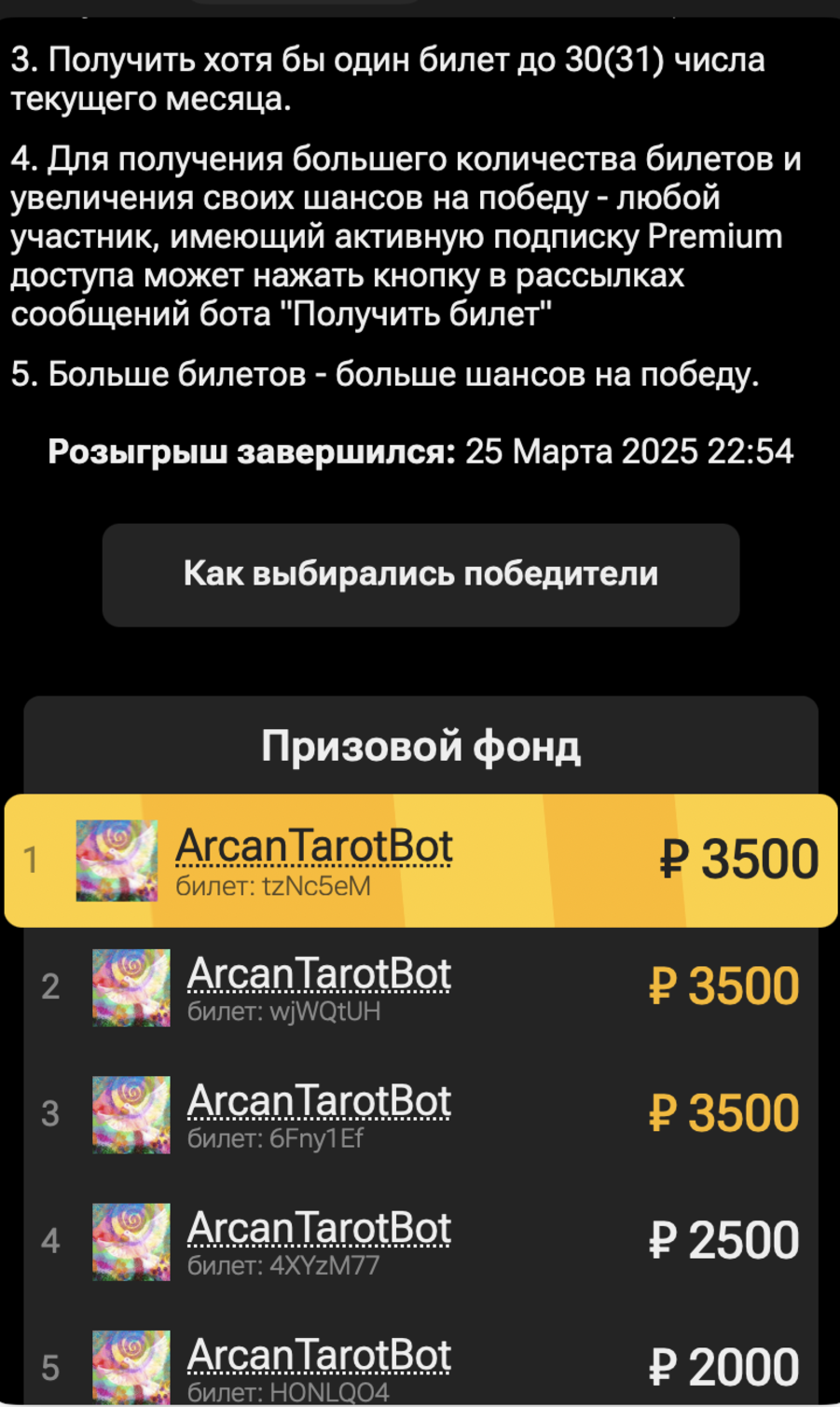This screenshot has height=1407, width=840.
Task: Open the profile icon for winner 4
Action: tap(131, 1242)
